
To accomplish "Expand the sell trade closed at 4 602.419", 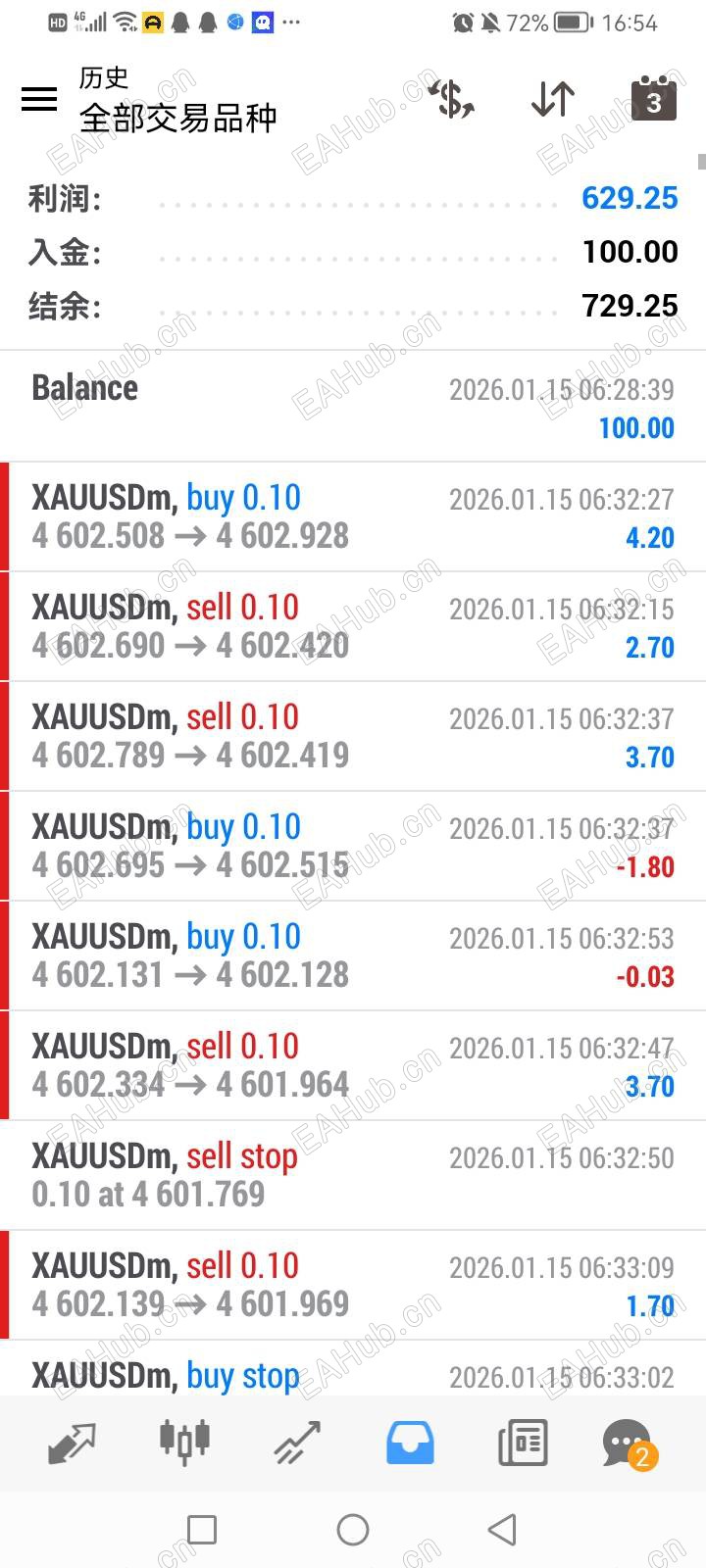I will click(x=353, y=736).
